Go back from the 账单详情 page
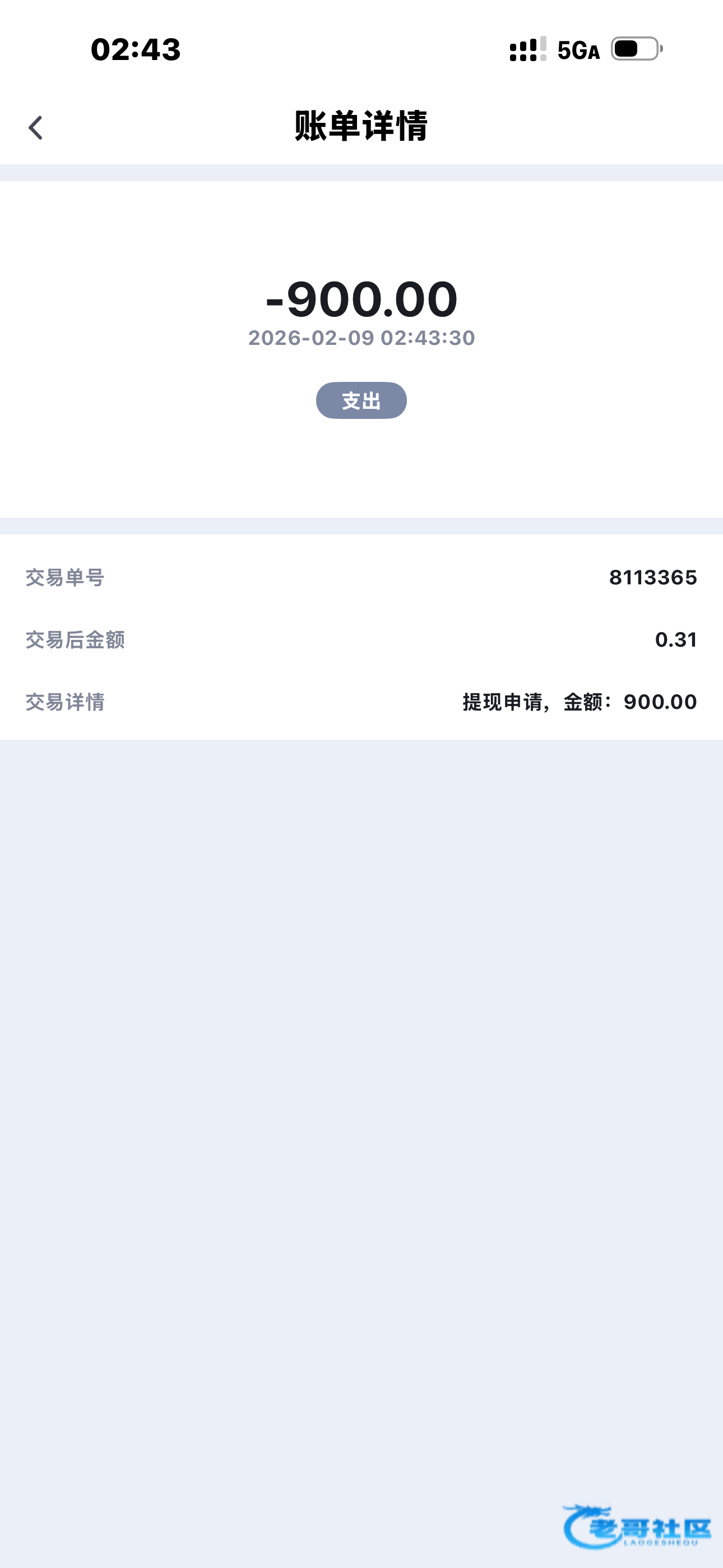The height and width of the screenshot is (1568, 723). coord(35,128)
